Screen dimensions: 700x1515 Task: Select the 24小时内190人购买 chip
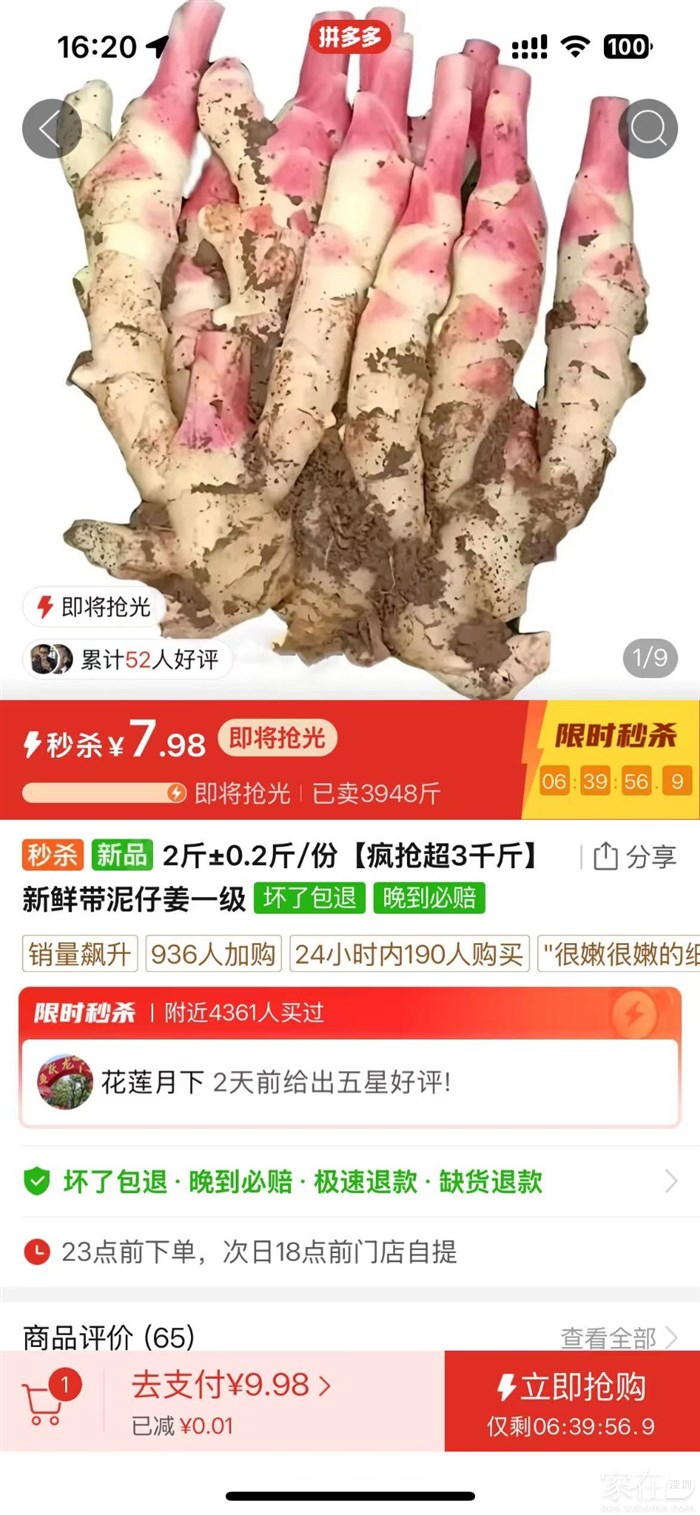(409, 954)
